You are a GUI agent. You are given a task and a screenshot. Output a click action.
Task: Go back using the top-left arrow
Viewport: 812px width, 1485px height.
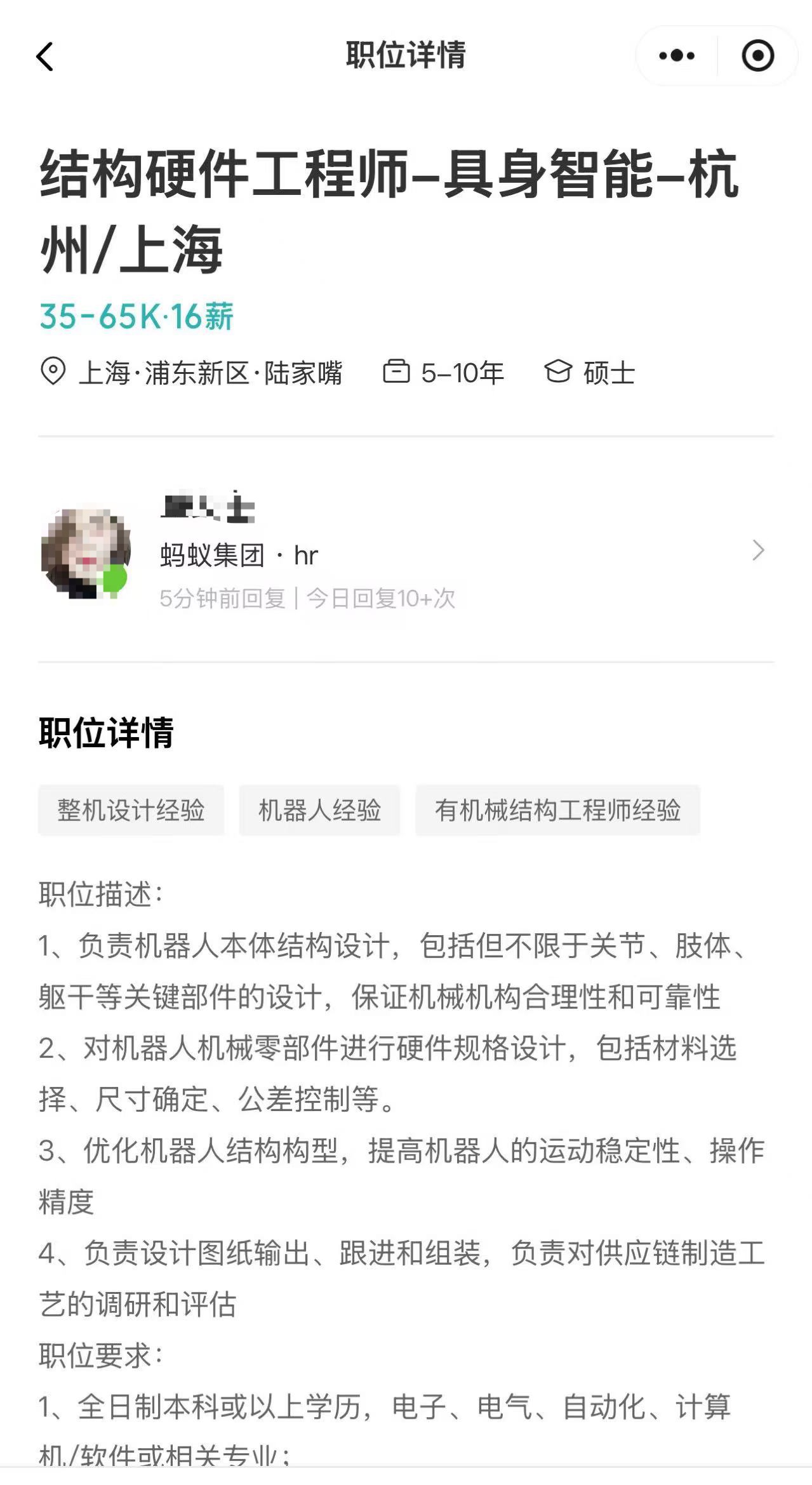45,57
